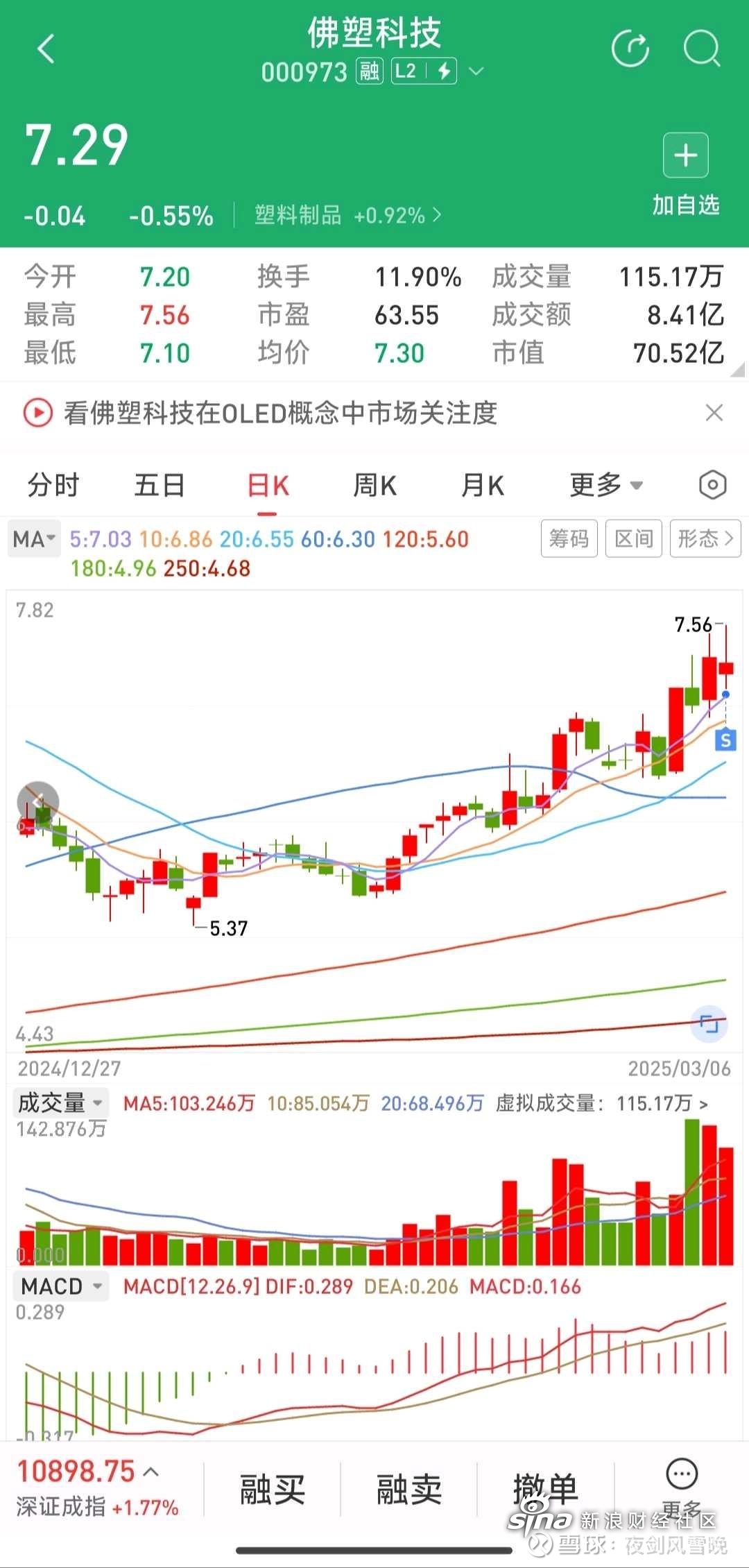This screenshot has height=1568, width=749.
Task: Switch to 五日 chart tab
Action: click(x=160, y=485)
